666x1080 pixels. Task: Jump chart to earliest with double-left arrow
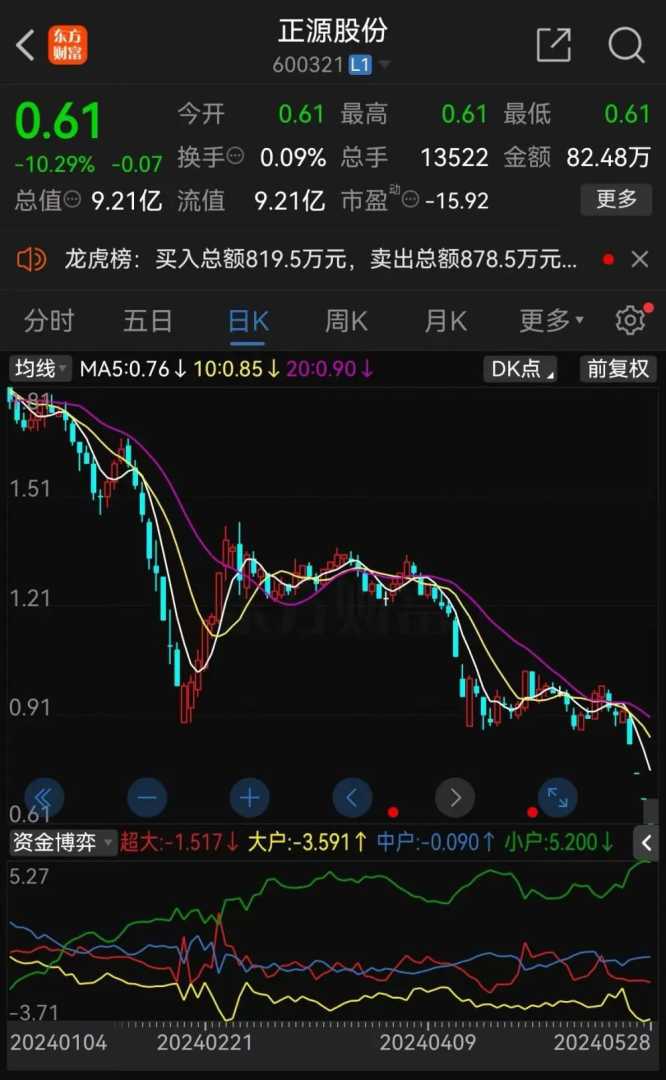pyautogui.click(x=44, y=798)
